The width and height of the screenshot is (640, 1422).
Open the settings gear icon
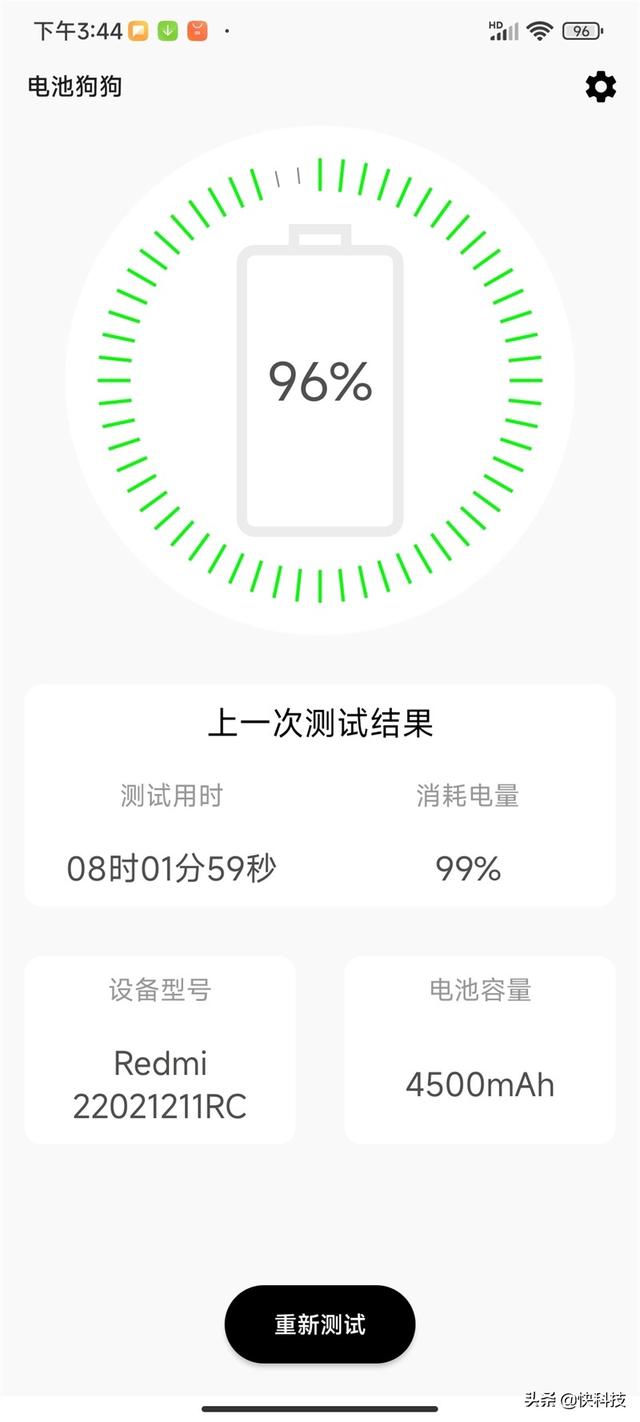tap(601, 87)
